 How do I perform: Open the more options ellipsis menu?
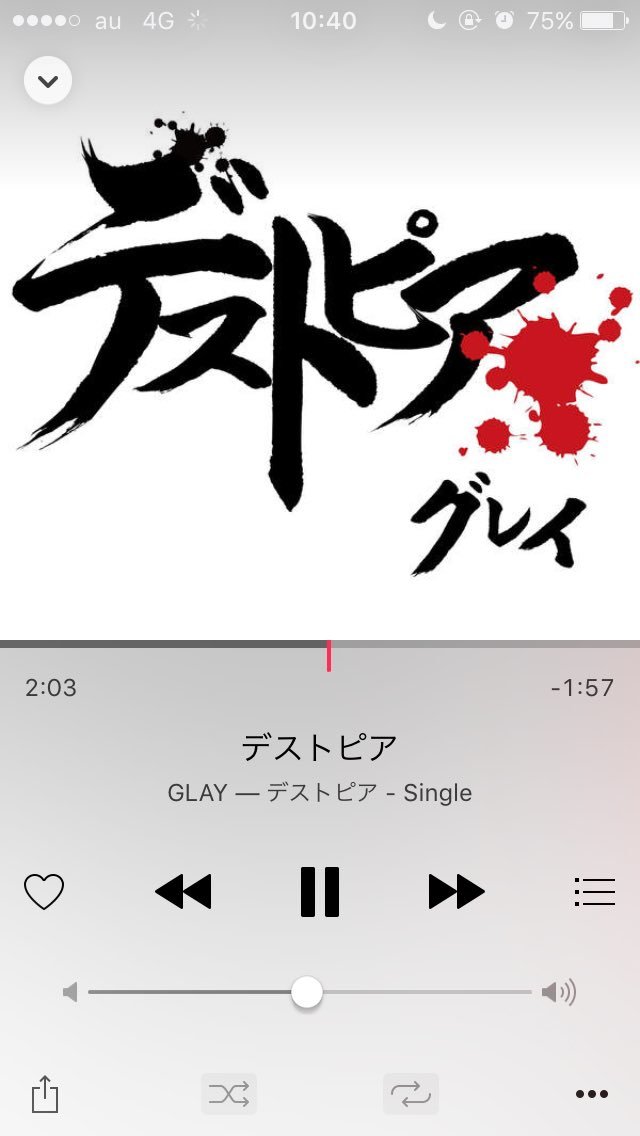coord(592,1094)
